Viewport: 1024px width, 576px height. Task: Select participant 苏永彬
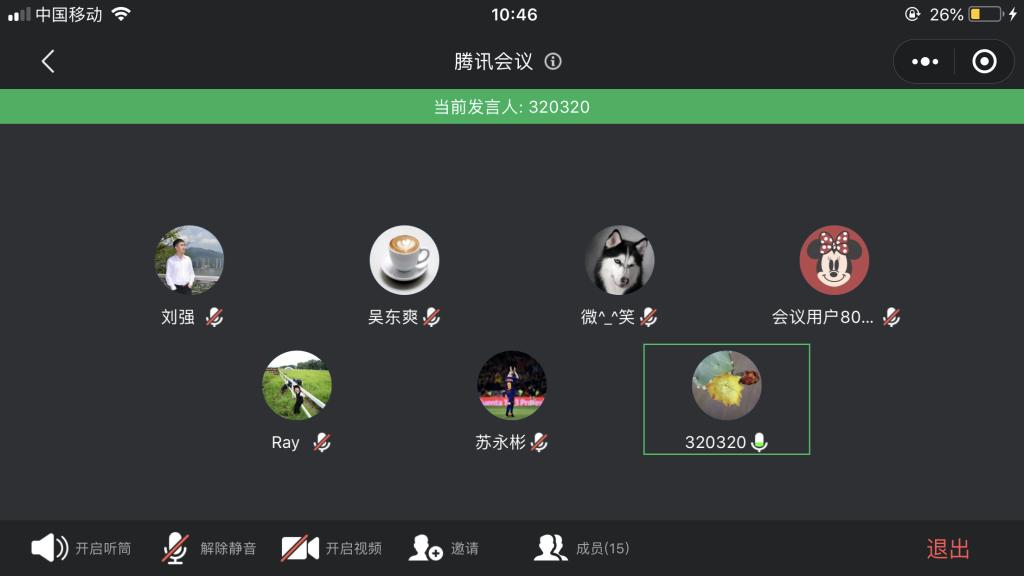click(x=512, y=385)
